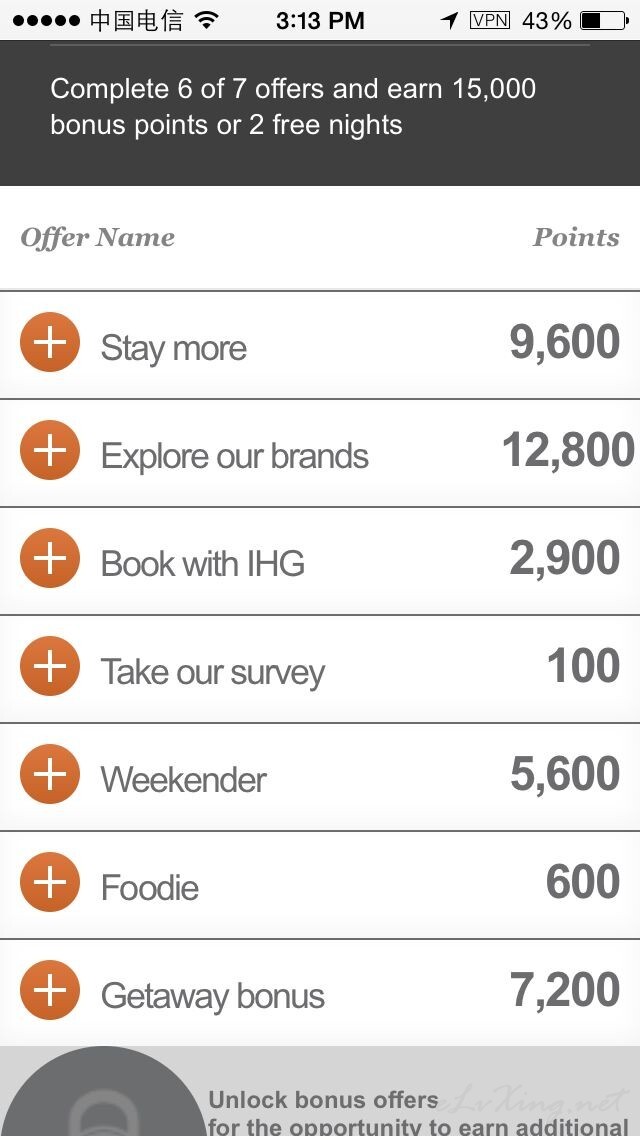Expand the Getaway bonus offer
This screenshot has height=1136, width=640.
[49, 990]
